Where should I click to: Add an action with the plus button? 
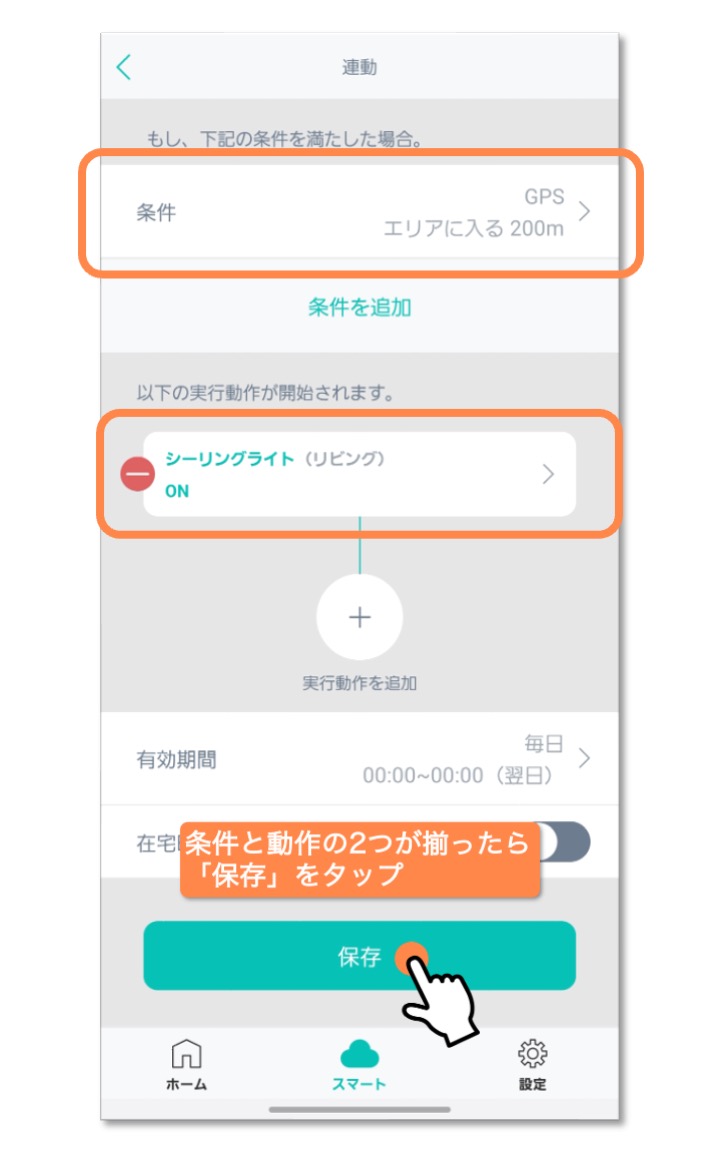tap(360, 618)
